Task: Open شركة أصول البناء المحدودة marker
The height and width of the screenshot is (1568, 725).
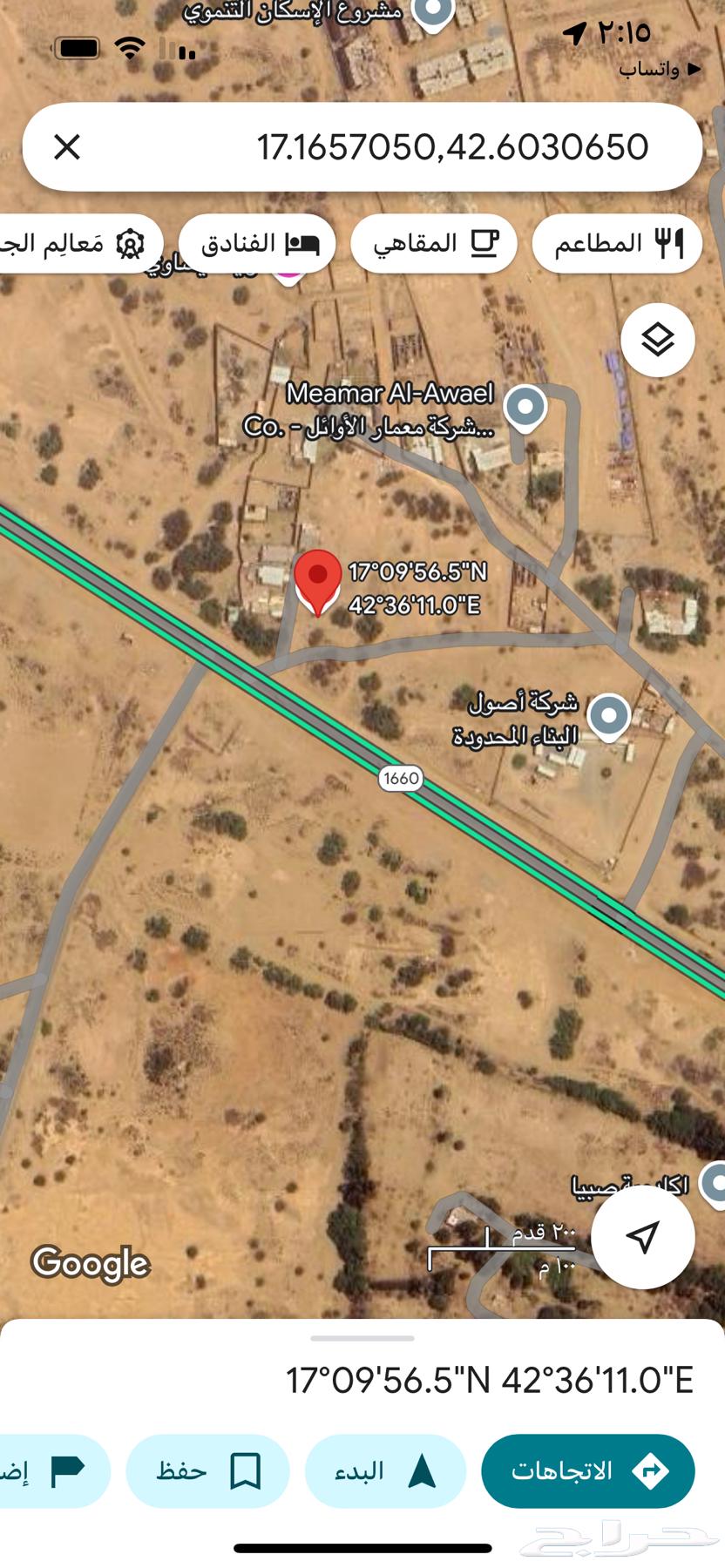Action: [x=608, y=716]
